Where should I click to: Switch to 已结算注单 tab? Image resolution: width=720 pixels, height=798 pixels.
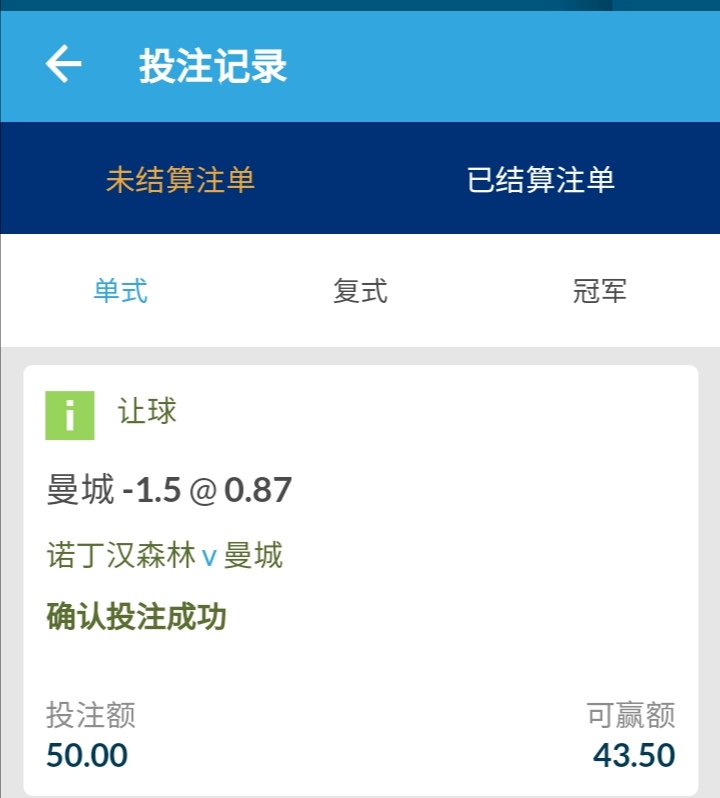tap(541, 180)
